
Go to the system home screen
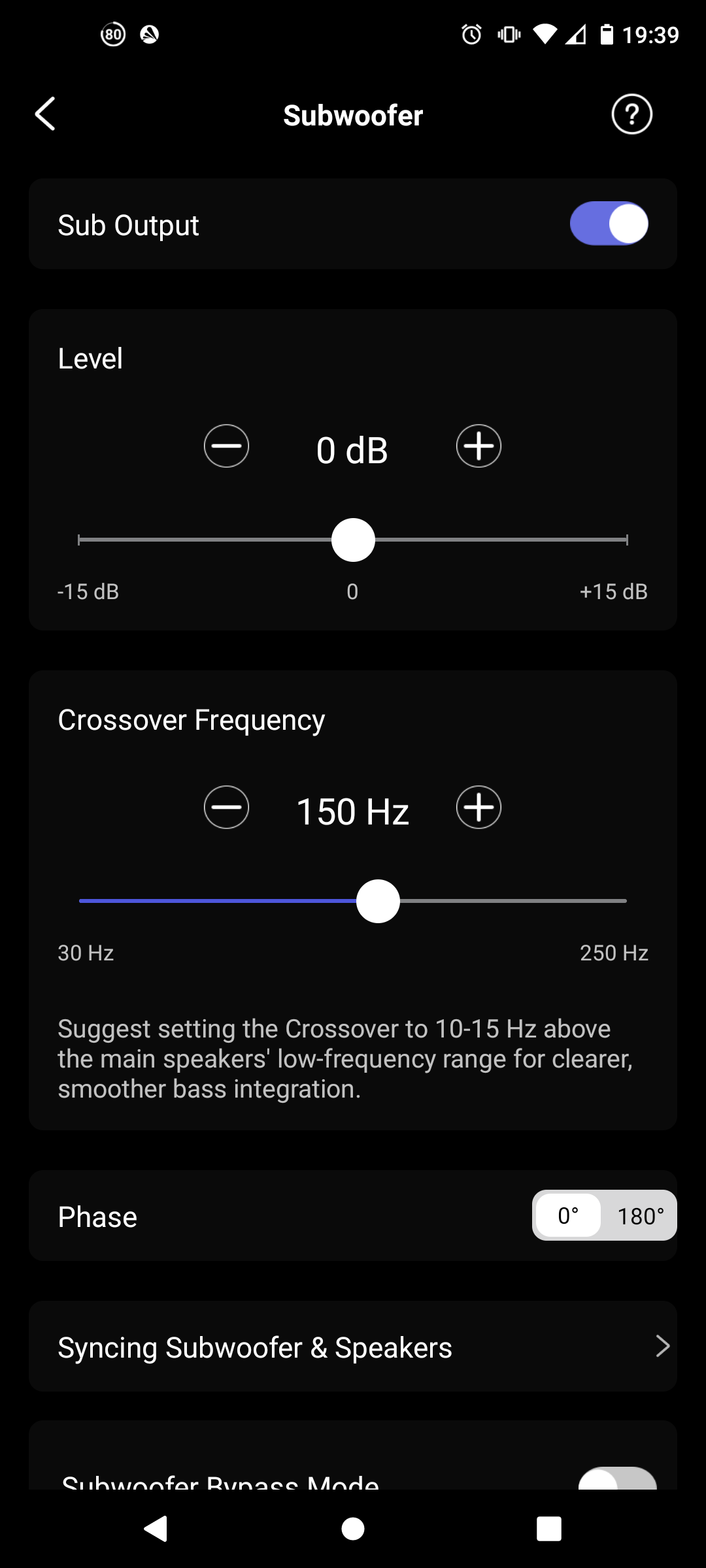353,1529
